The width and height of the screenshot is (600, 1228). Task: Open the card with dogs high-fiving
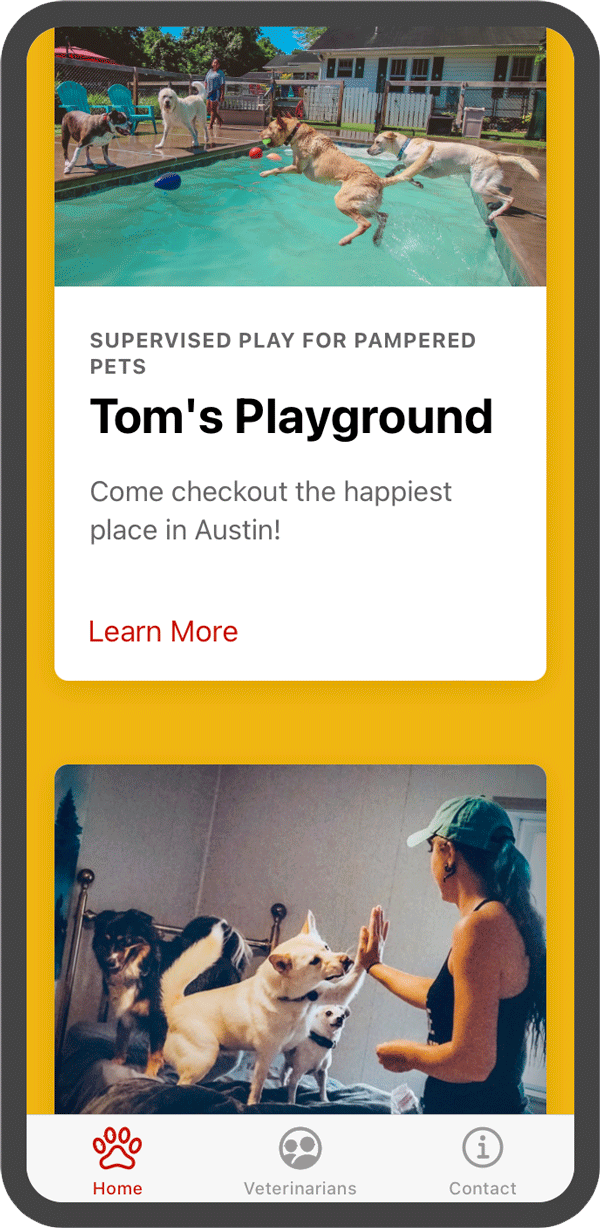coord(300,940)
